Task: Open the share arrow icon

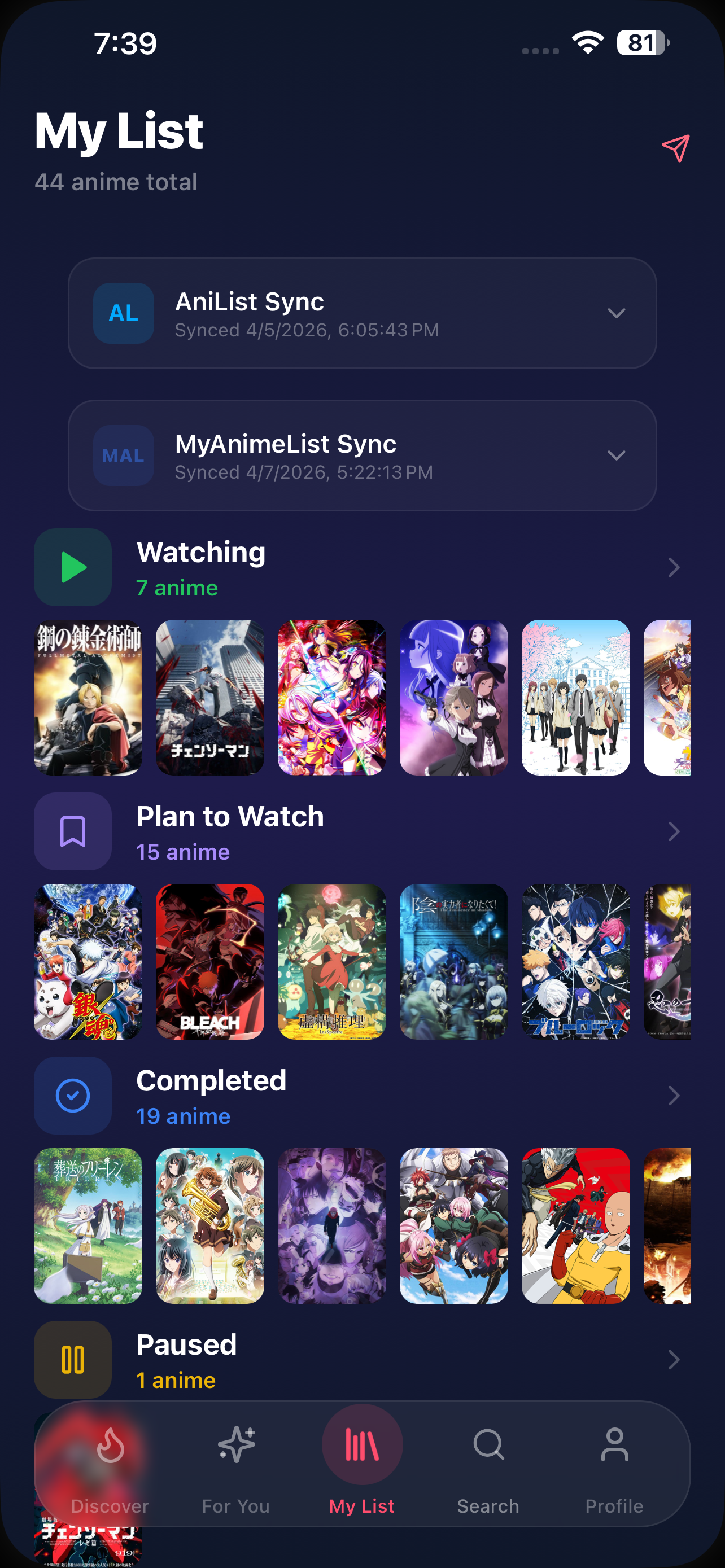Action: coord(678,148)
